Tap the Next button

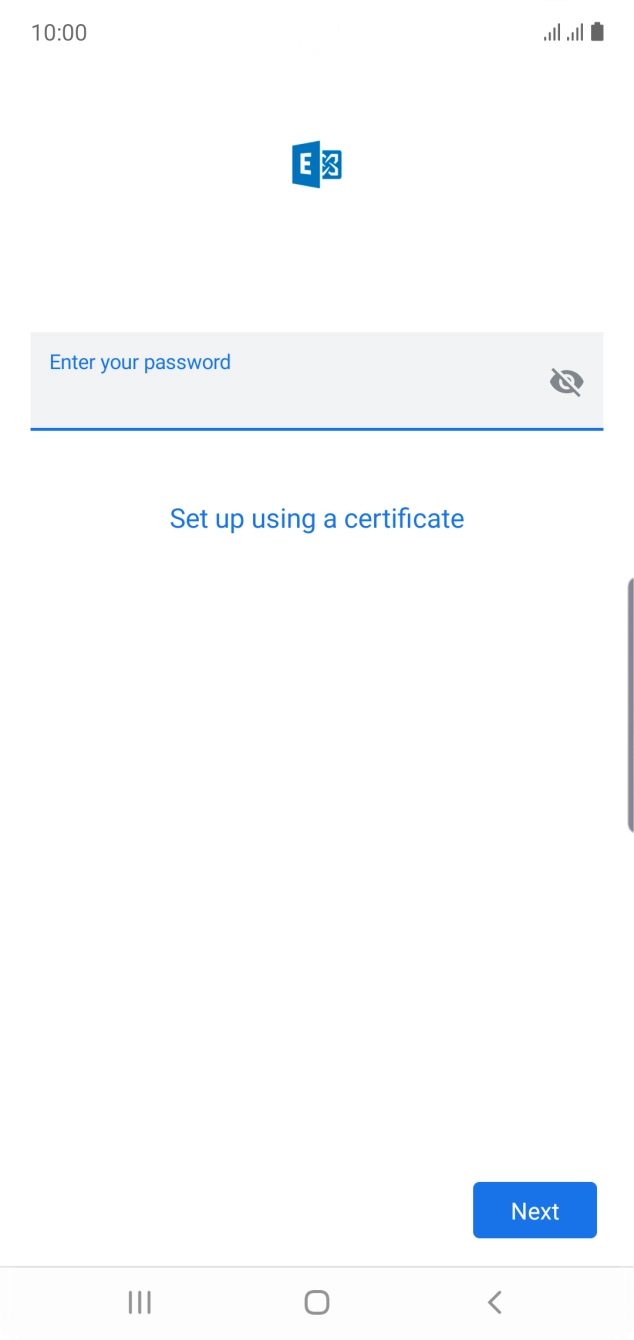pos(534,1211)
